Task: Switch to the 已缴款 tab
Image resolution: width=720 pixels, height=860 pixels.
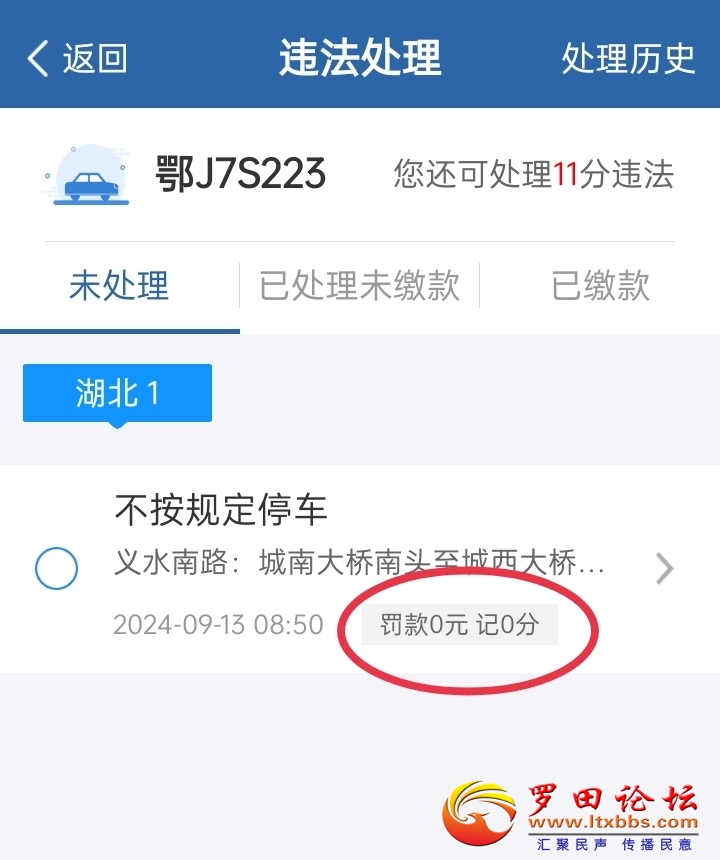Action: [600, 286]
